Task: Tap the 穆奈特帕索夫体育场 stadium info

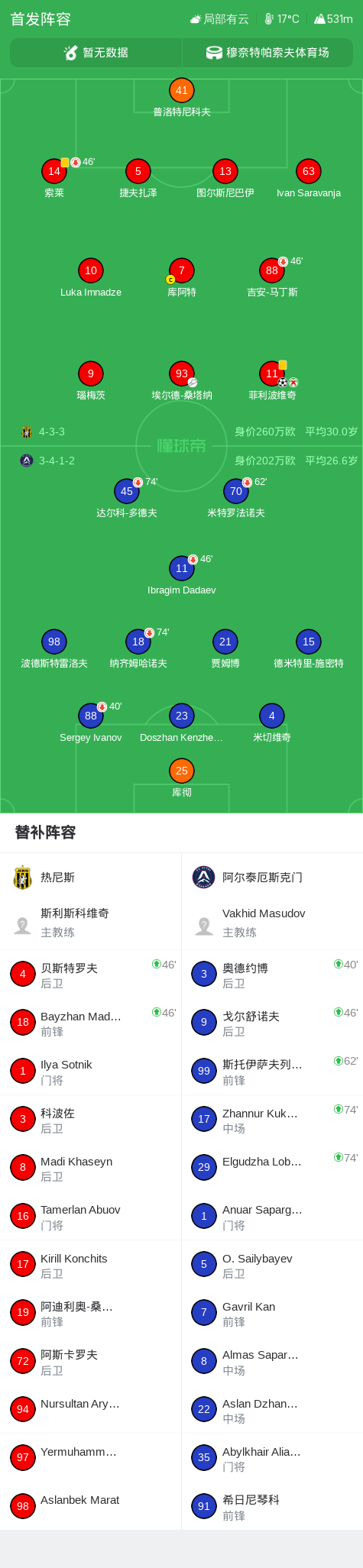Action: click(x=267, y=53)
